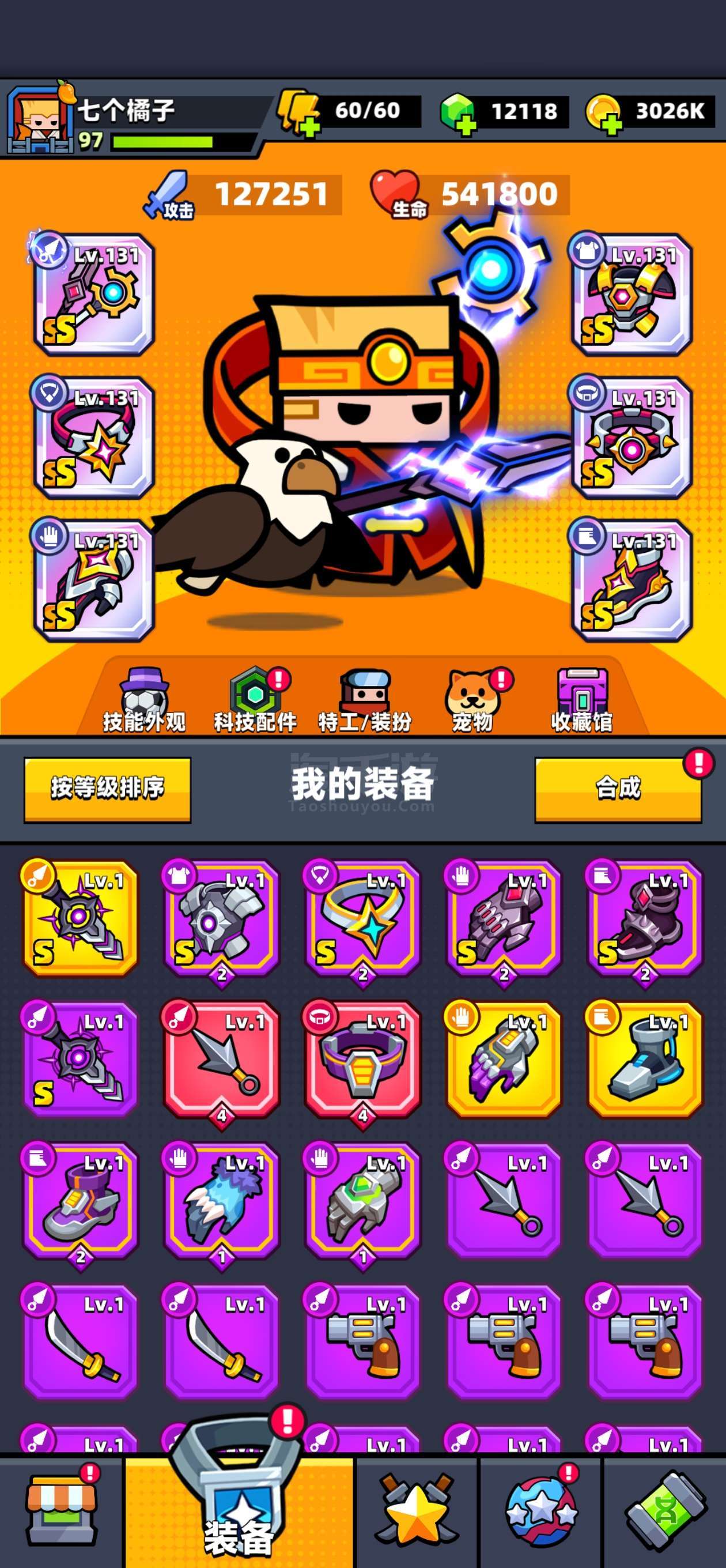Screen dimensions: 726x1568
Task: Open 技能外观 skill appearance
Action: pos(144,700)
